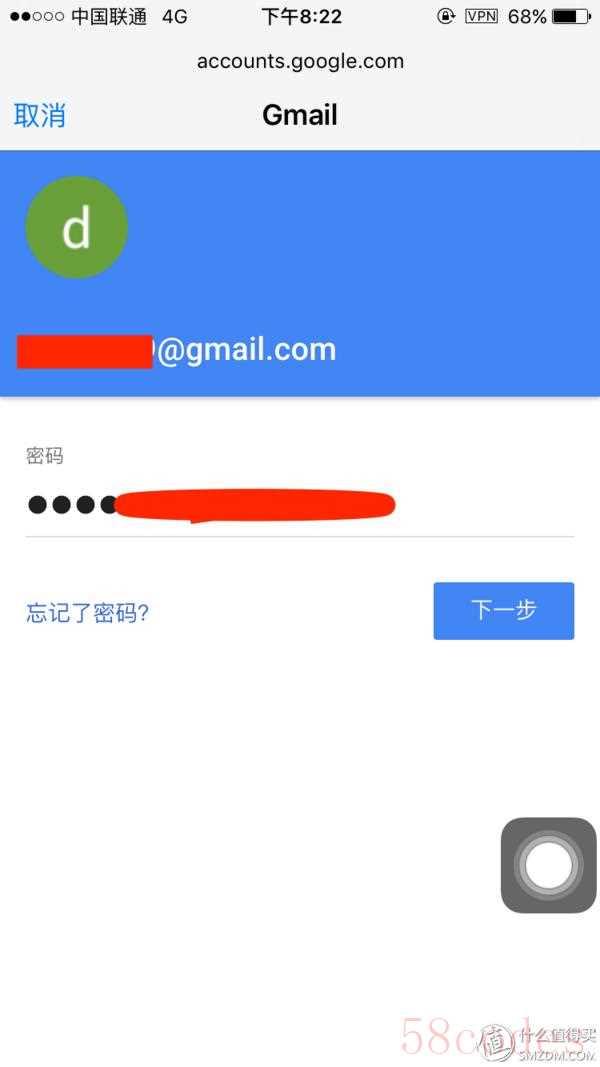The image size is (600, 1067).
Task: Focus the 密码 password field
Action: point(299,505)
